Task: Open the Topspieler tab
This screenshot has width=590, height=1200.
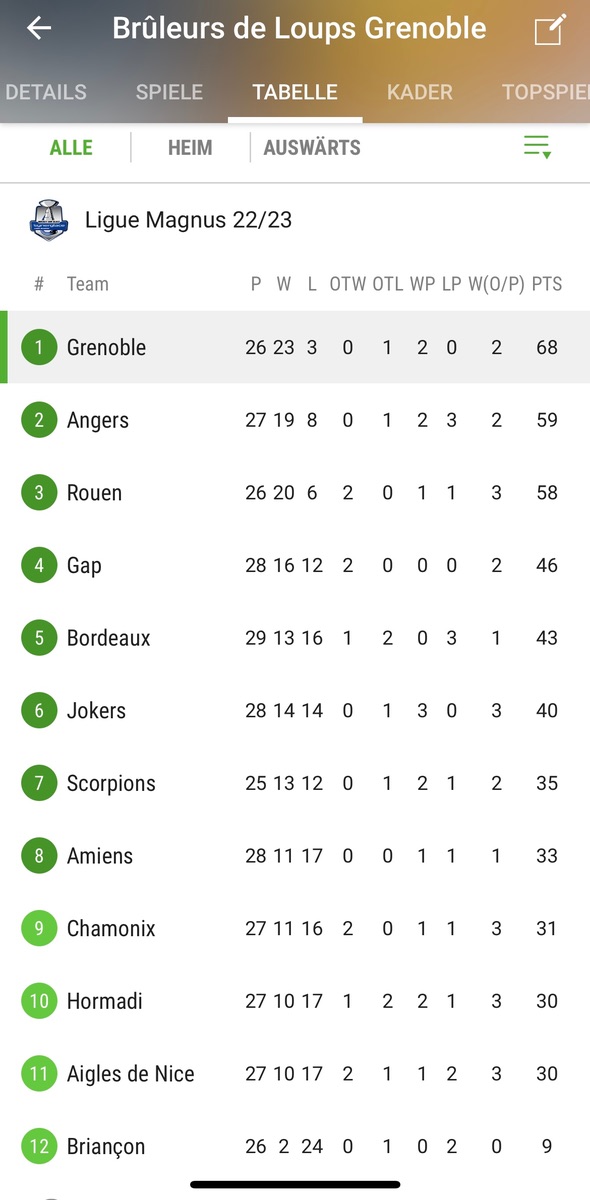Action: 545,92
